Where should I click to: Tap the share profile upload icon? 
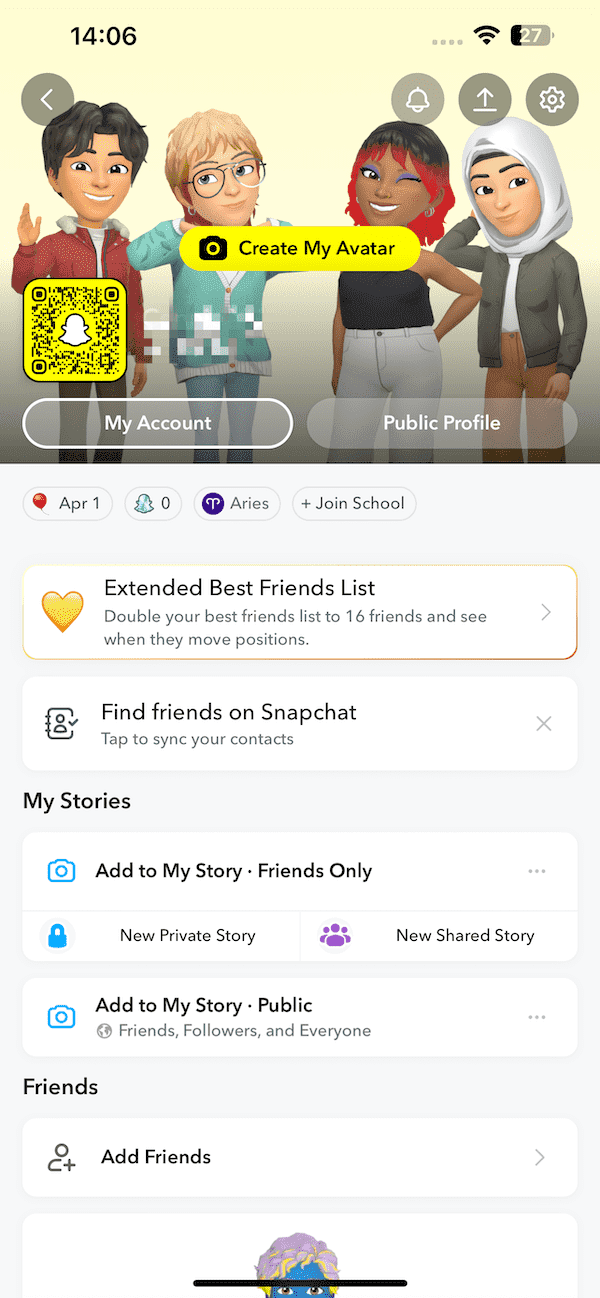coord(485,100)
